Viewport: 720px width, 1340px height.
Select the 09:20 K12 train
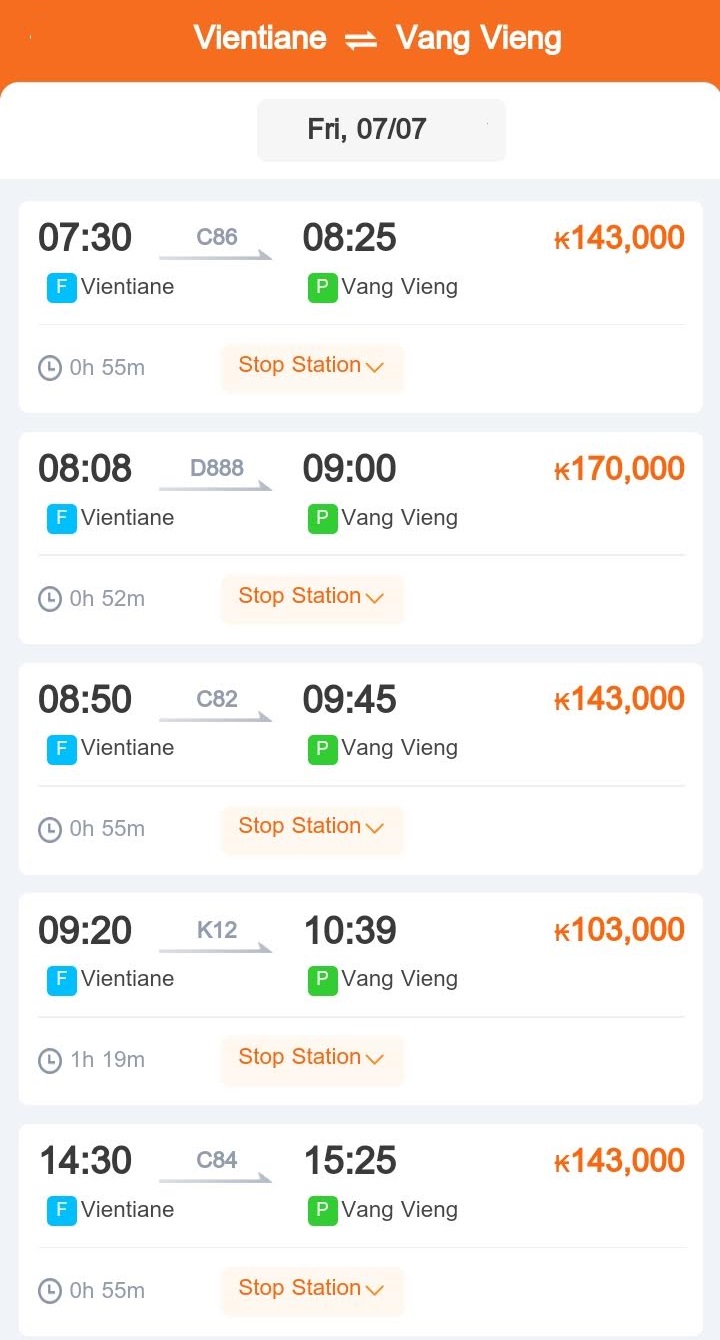click(x=360, y=999)
